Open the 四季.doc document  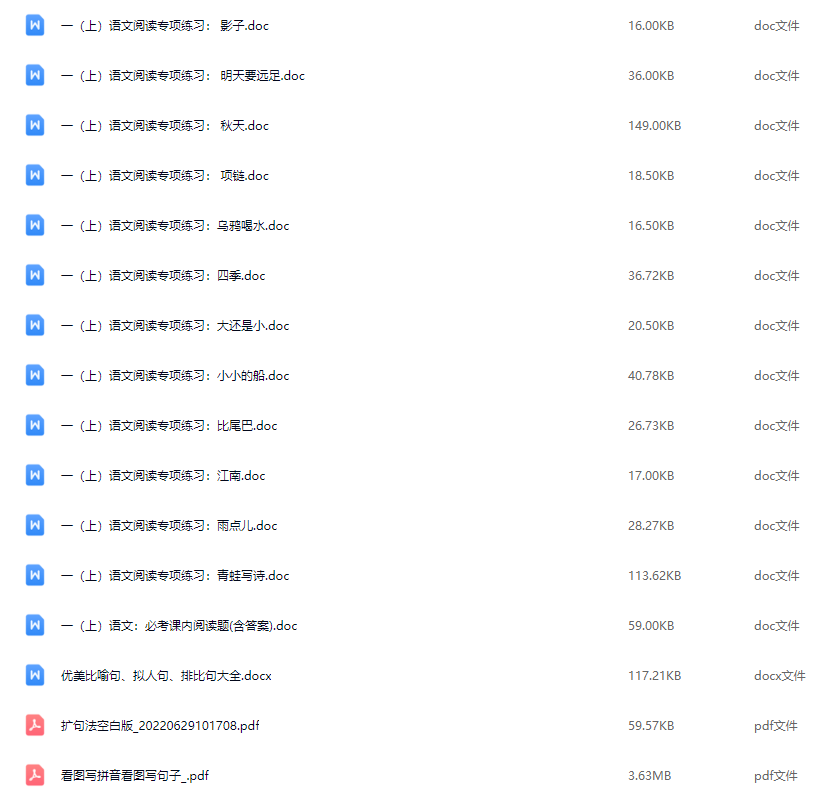point(163,276)
